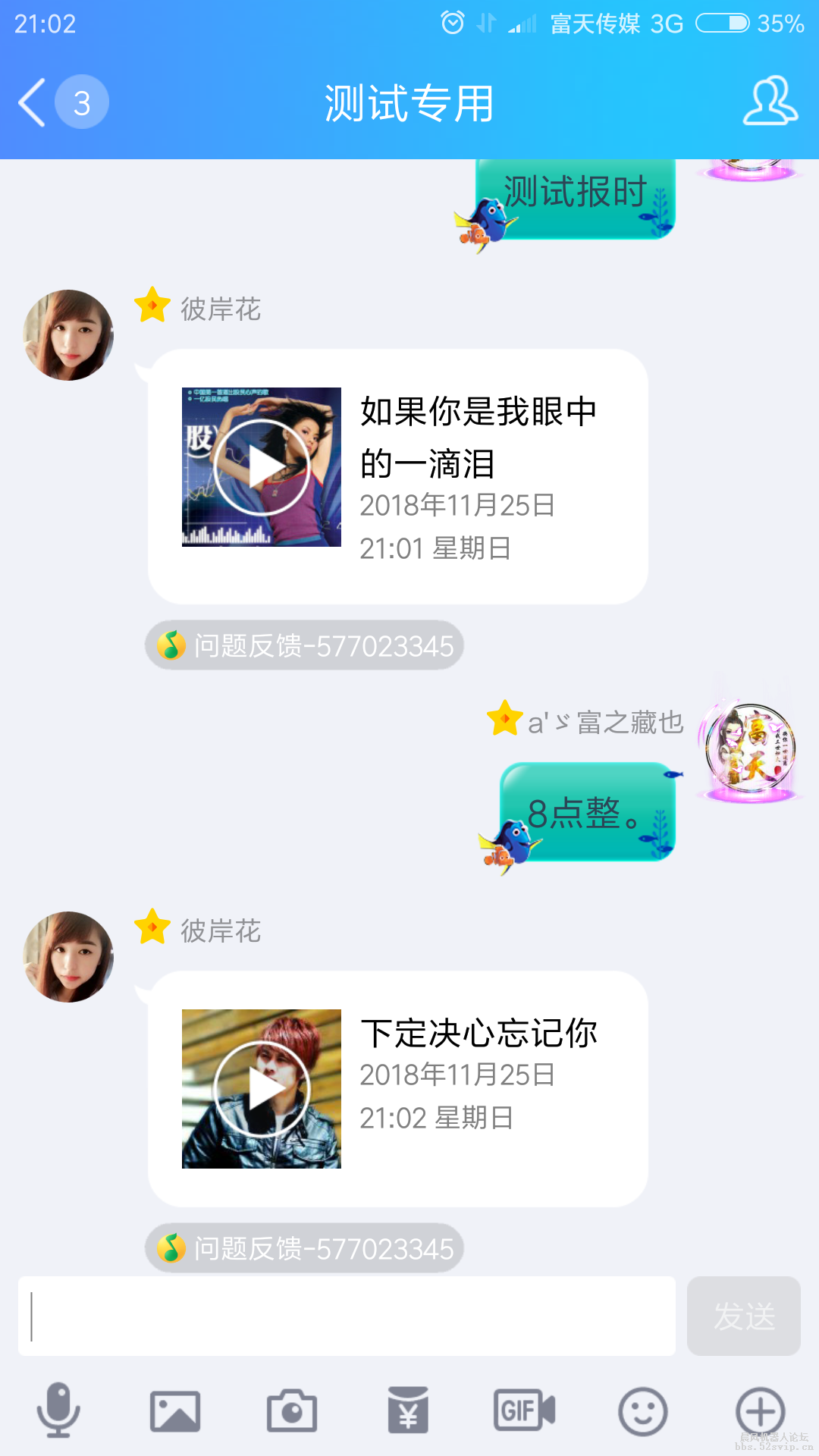
Task: Tap 彼岸花's profile avatar
Action: coord(67,334)
